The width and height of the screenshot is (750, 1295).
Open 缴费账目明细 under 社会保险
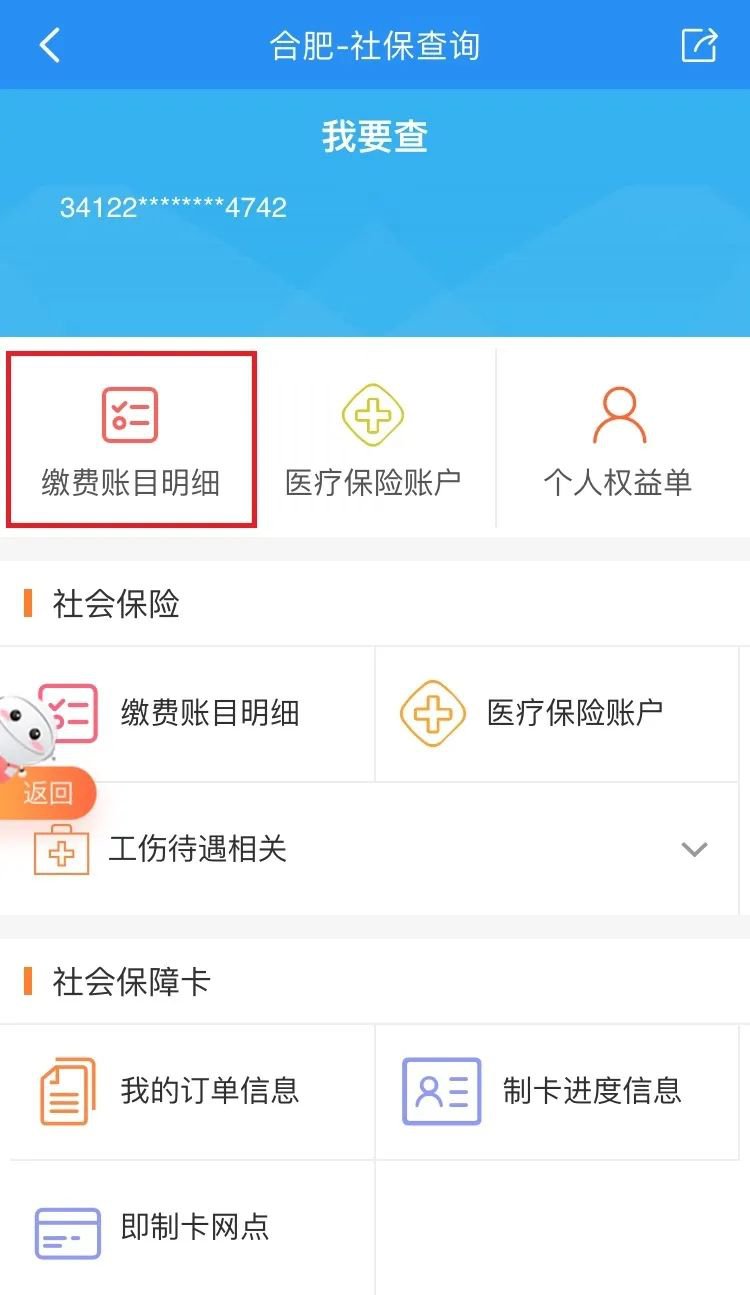click(x=188, y=713)
